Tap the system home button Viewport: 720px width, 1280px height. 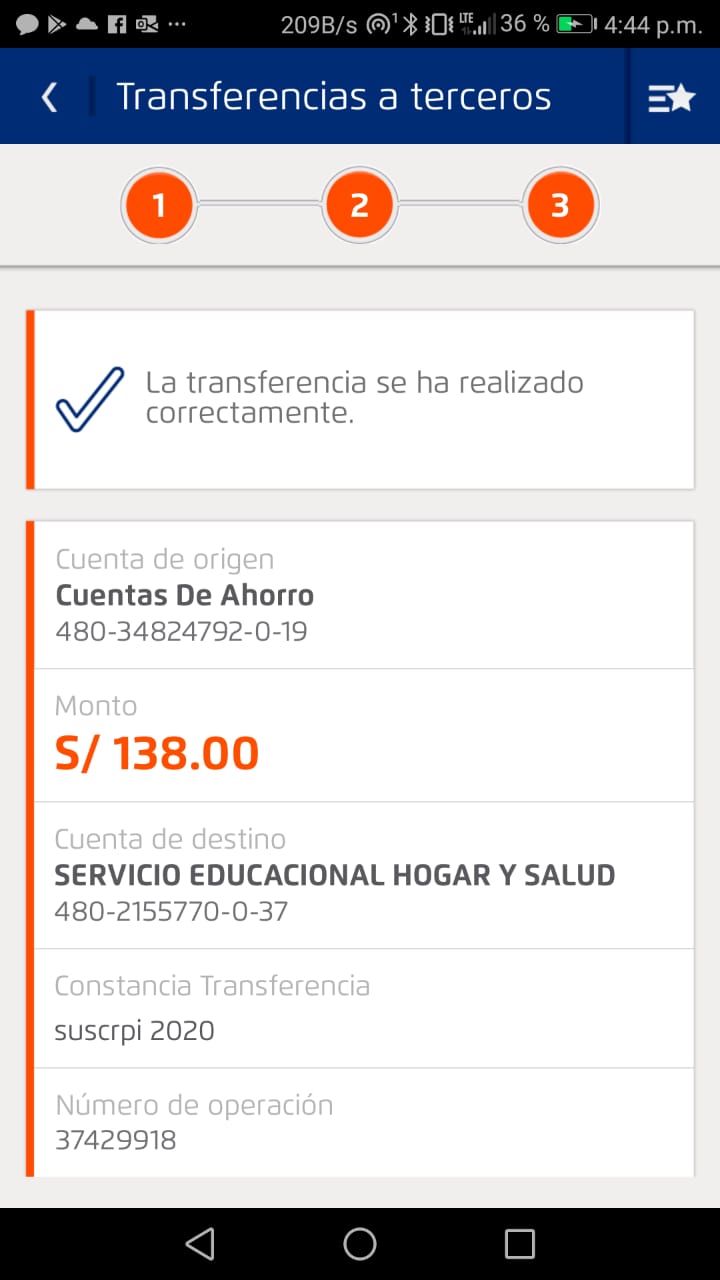point(360,1243)
